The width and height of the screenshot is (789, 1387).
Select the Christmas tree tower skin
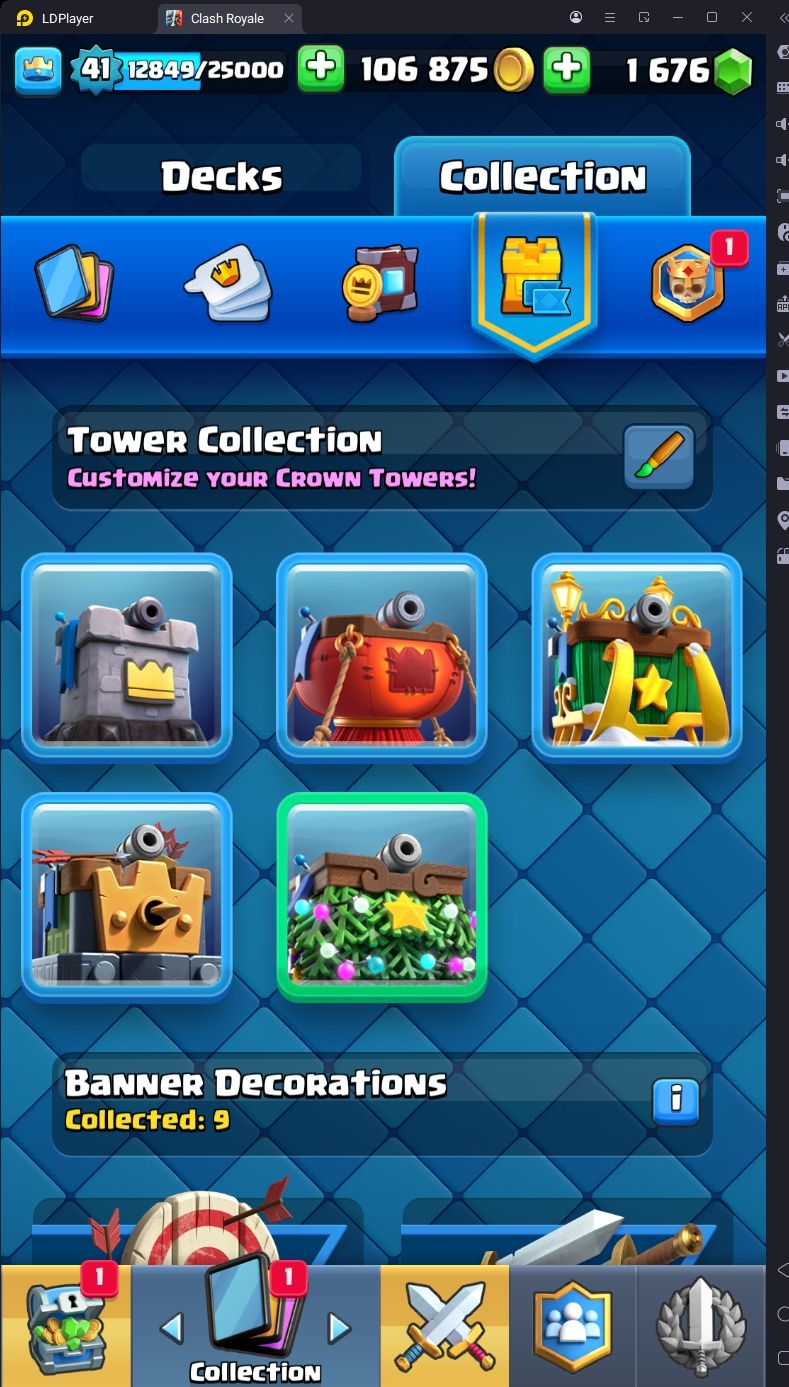[382, 896]
